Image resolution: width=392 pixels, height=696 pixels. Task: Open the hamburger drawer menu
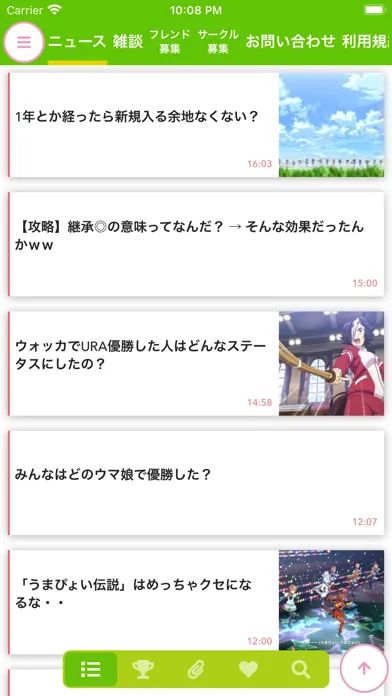[24, 42]
